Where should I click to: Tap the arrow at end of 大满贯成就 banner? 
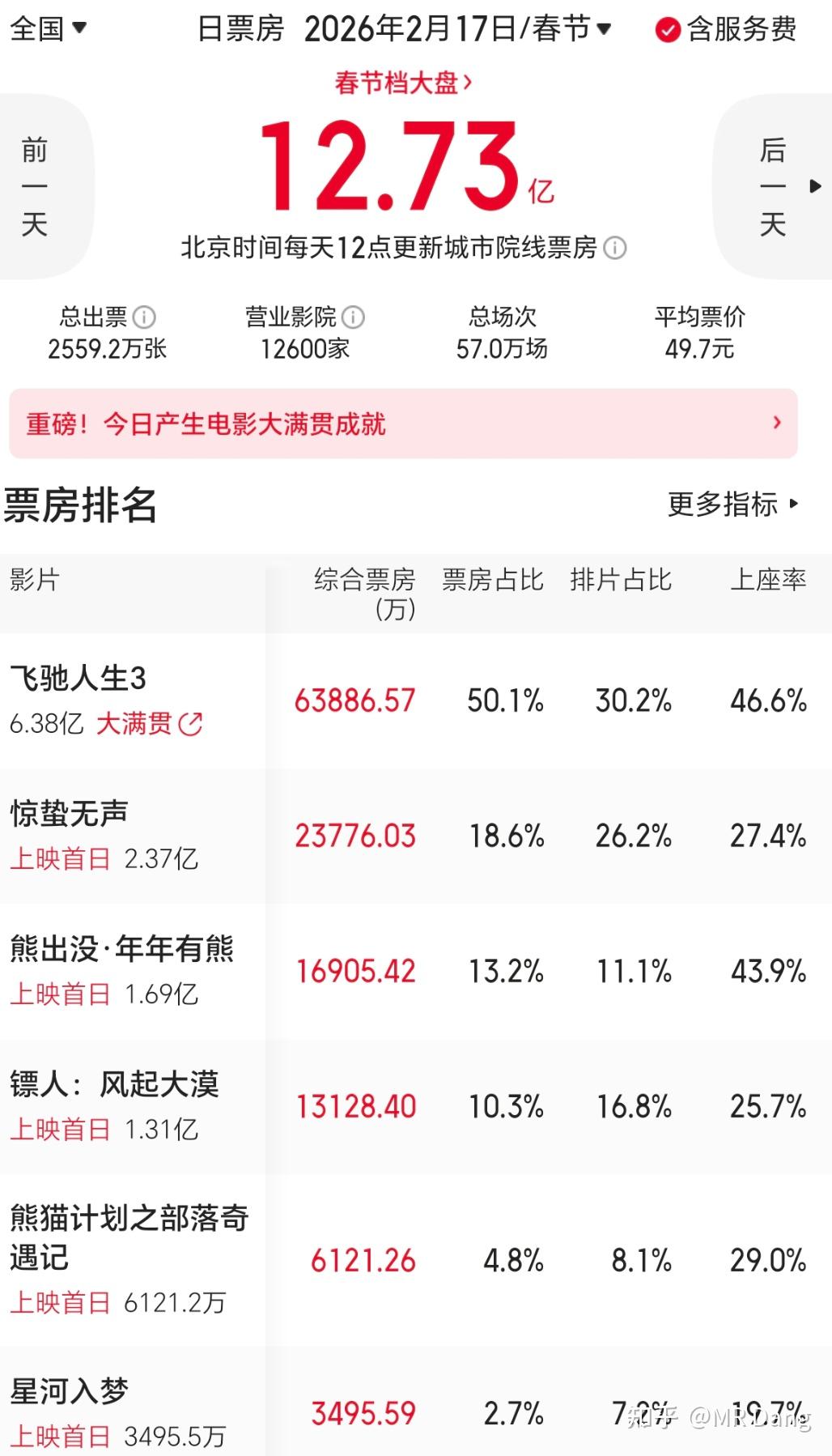[x=779, y=423]
